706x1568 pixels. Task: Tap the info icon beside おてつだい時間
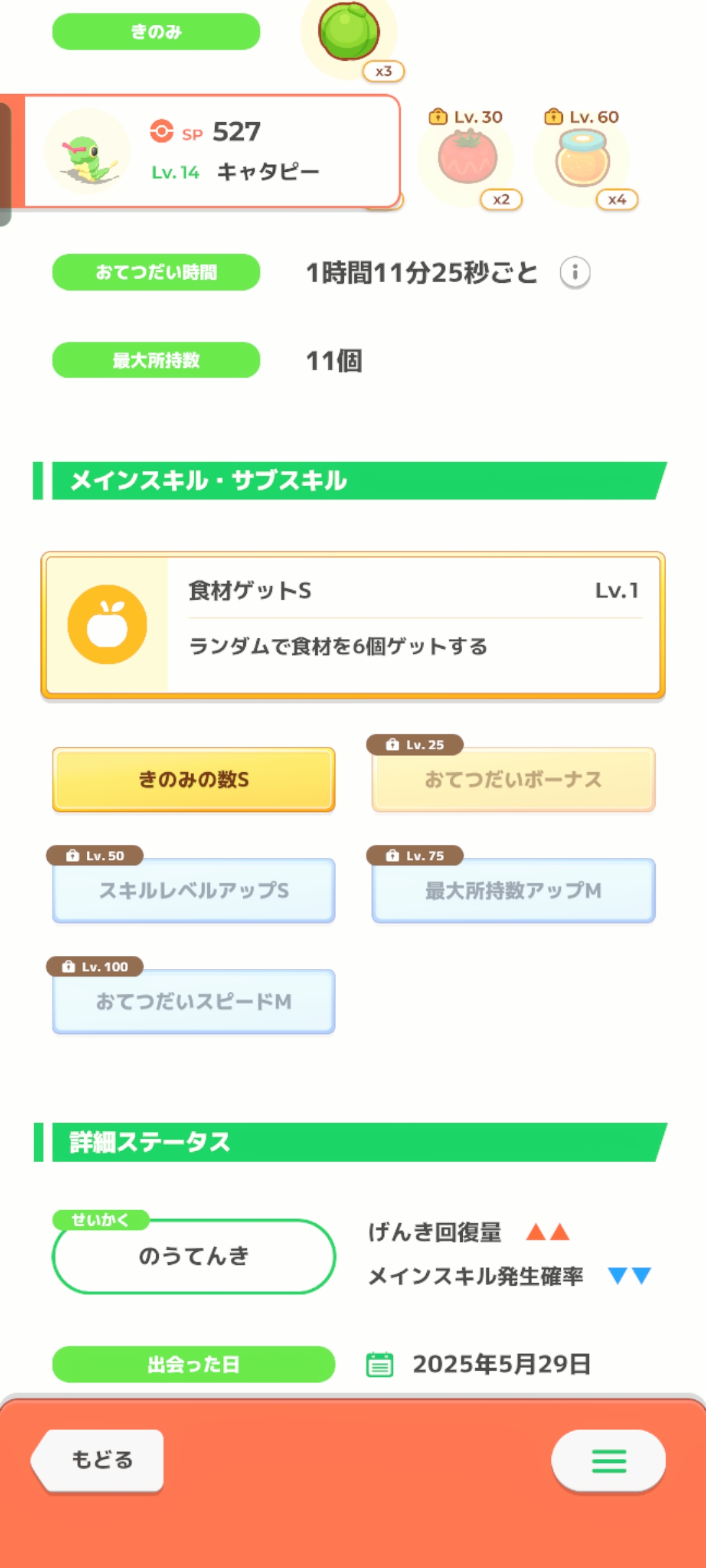[x=575, y=272]
